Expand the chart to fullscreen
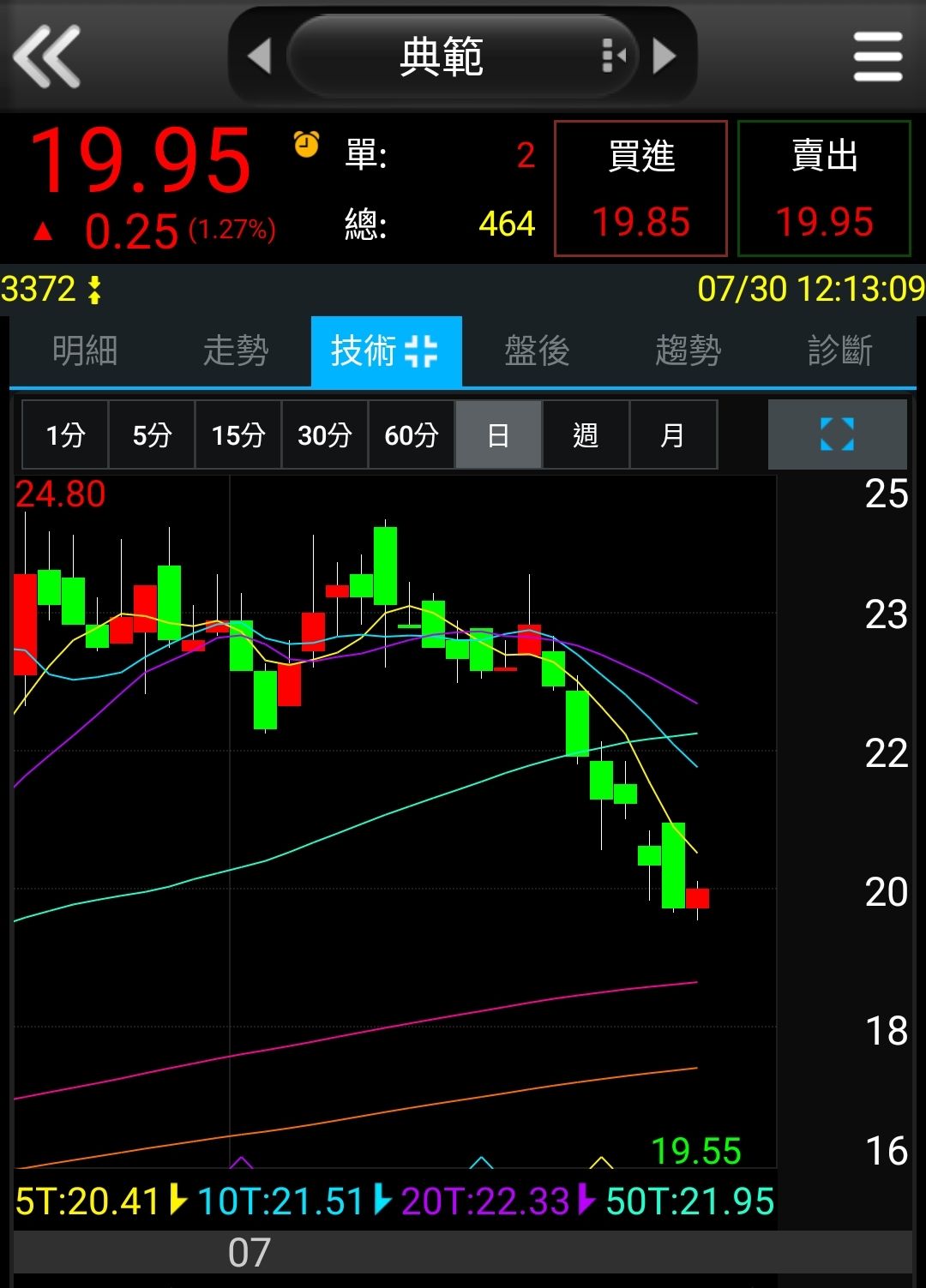The image size is (926, 1288). tap(837, 434)
